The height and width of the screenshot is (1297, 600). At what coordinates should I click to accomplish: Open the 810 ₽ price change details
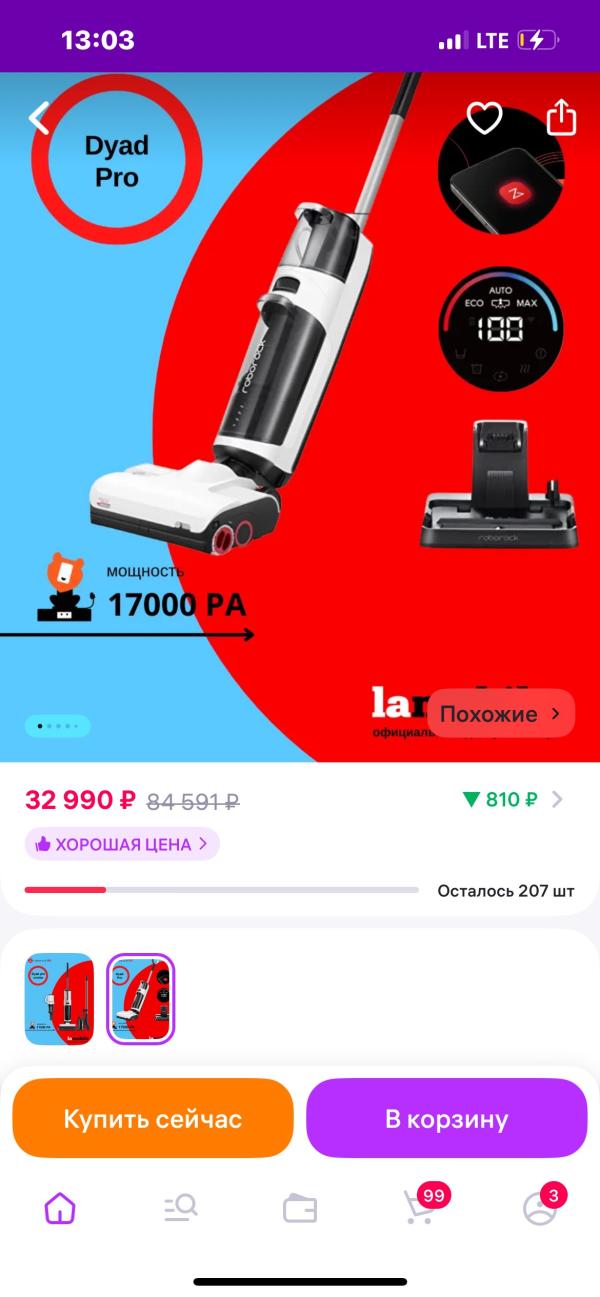pos(513,800)
